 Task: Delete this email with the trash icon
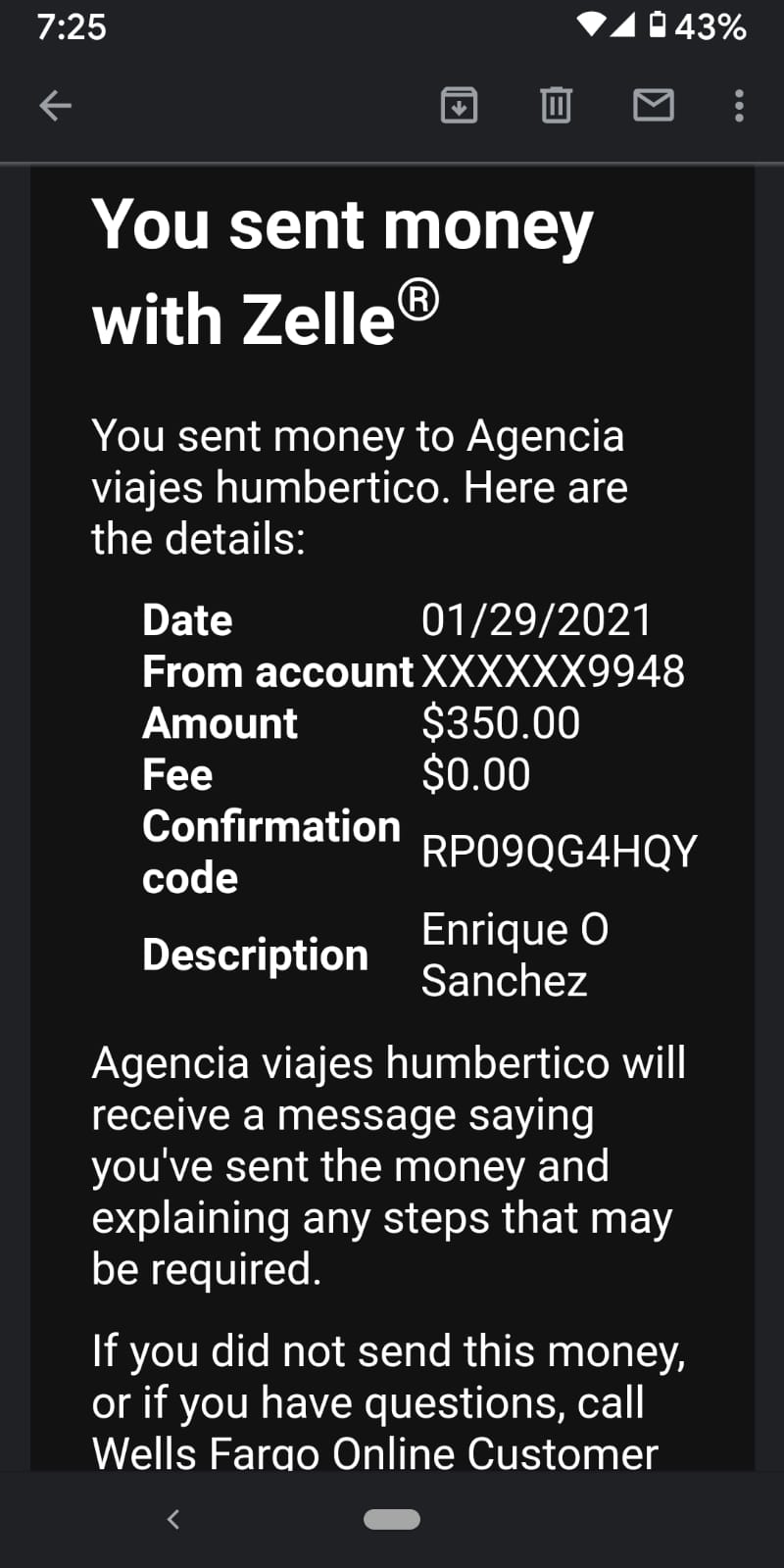click(556, 105)
